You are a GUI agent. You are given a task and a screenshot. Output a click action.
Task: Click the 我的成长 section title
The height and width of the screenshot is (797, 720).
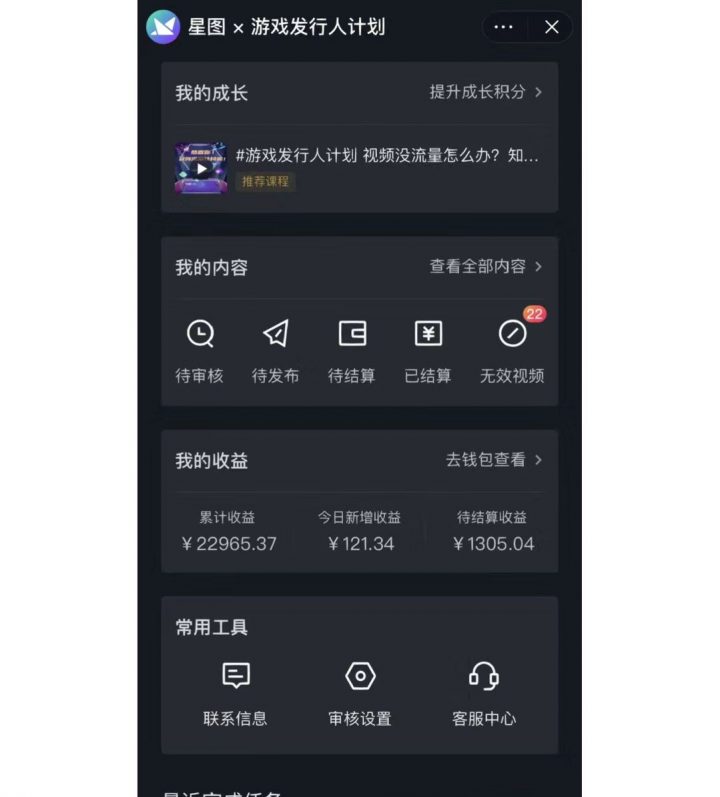[x=210, y=92]
